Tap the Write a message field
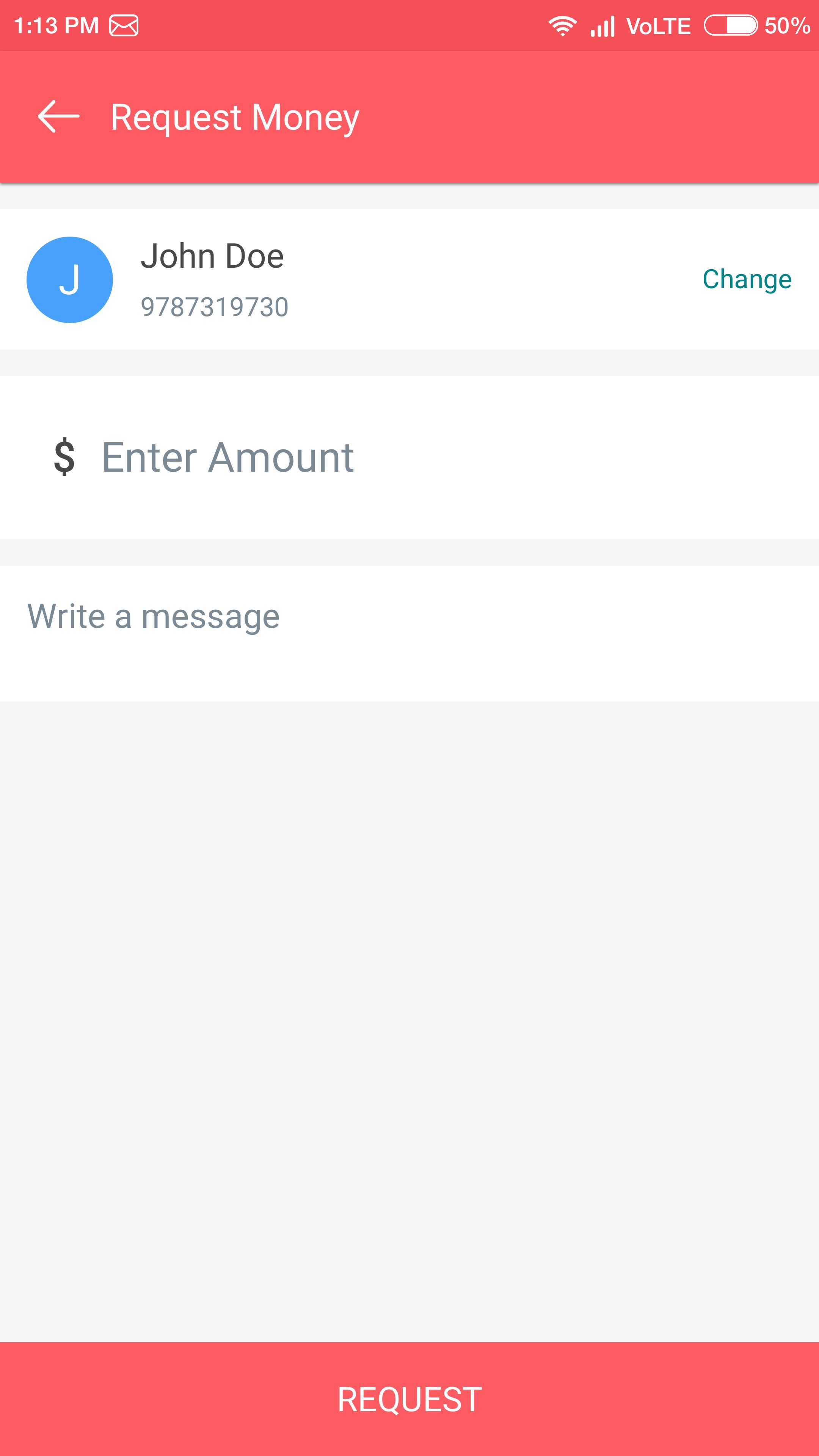The height and width of the screenshot is (1456, 819). (409, 633)
